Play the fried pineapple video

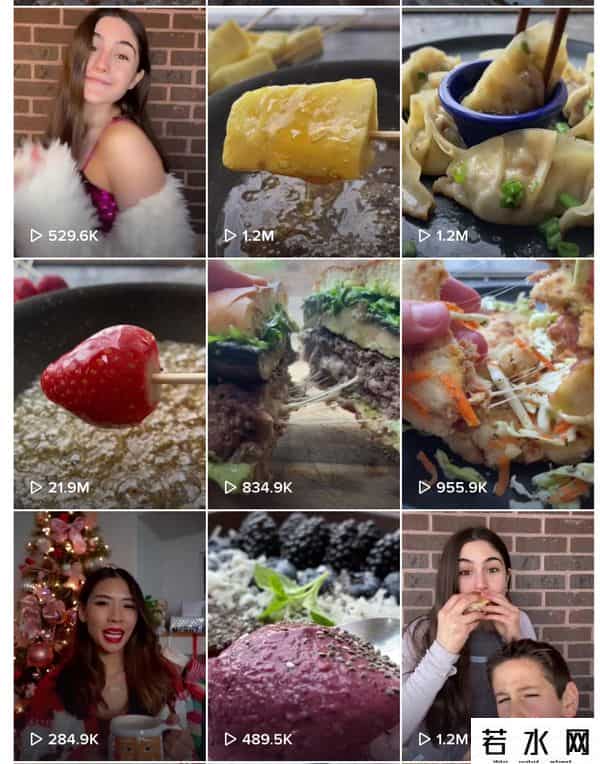(303, 132)
